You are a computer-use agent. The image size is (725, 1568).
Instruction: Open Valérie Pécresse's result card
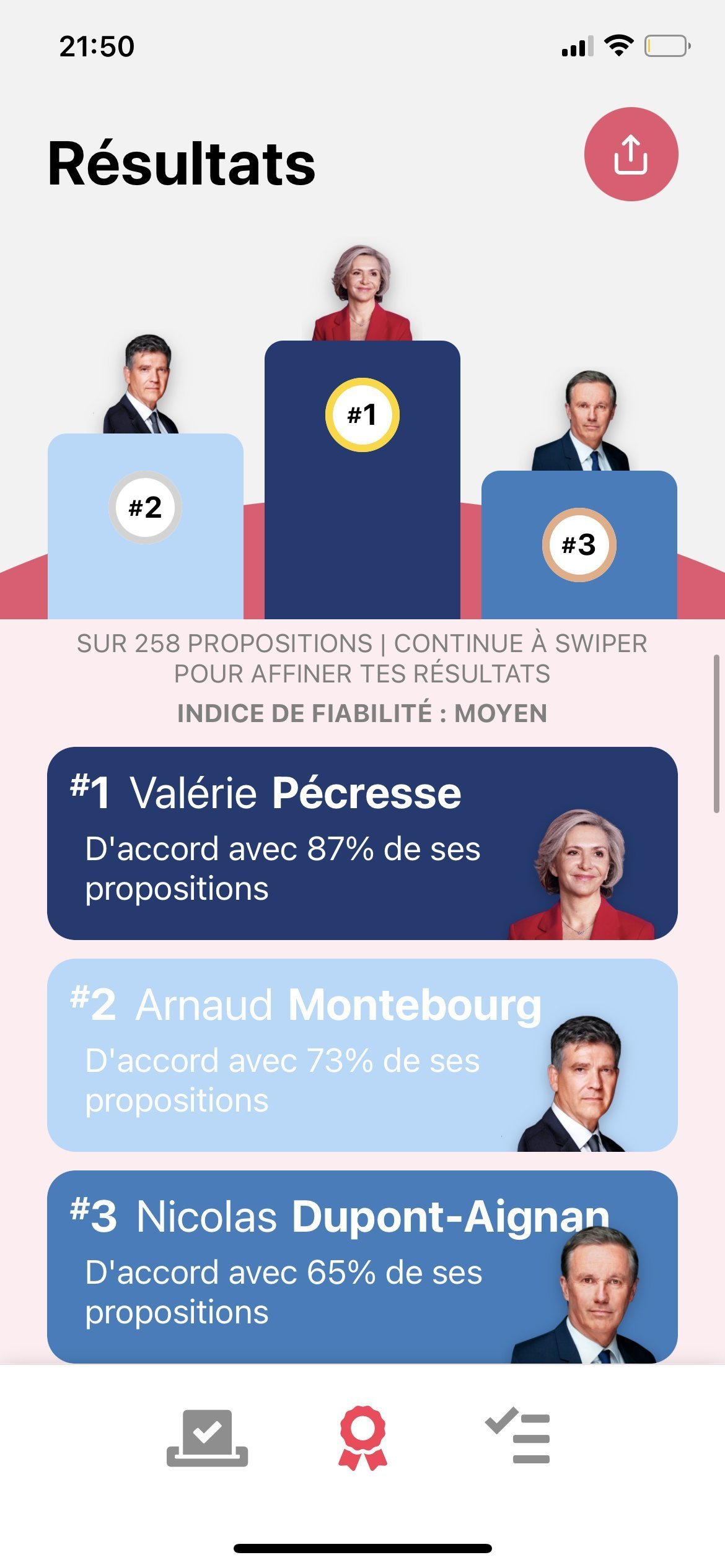[x=362, y=843]
